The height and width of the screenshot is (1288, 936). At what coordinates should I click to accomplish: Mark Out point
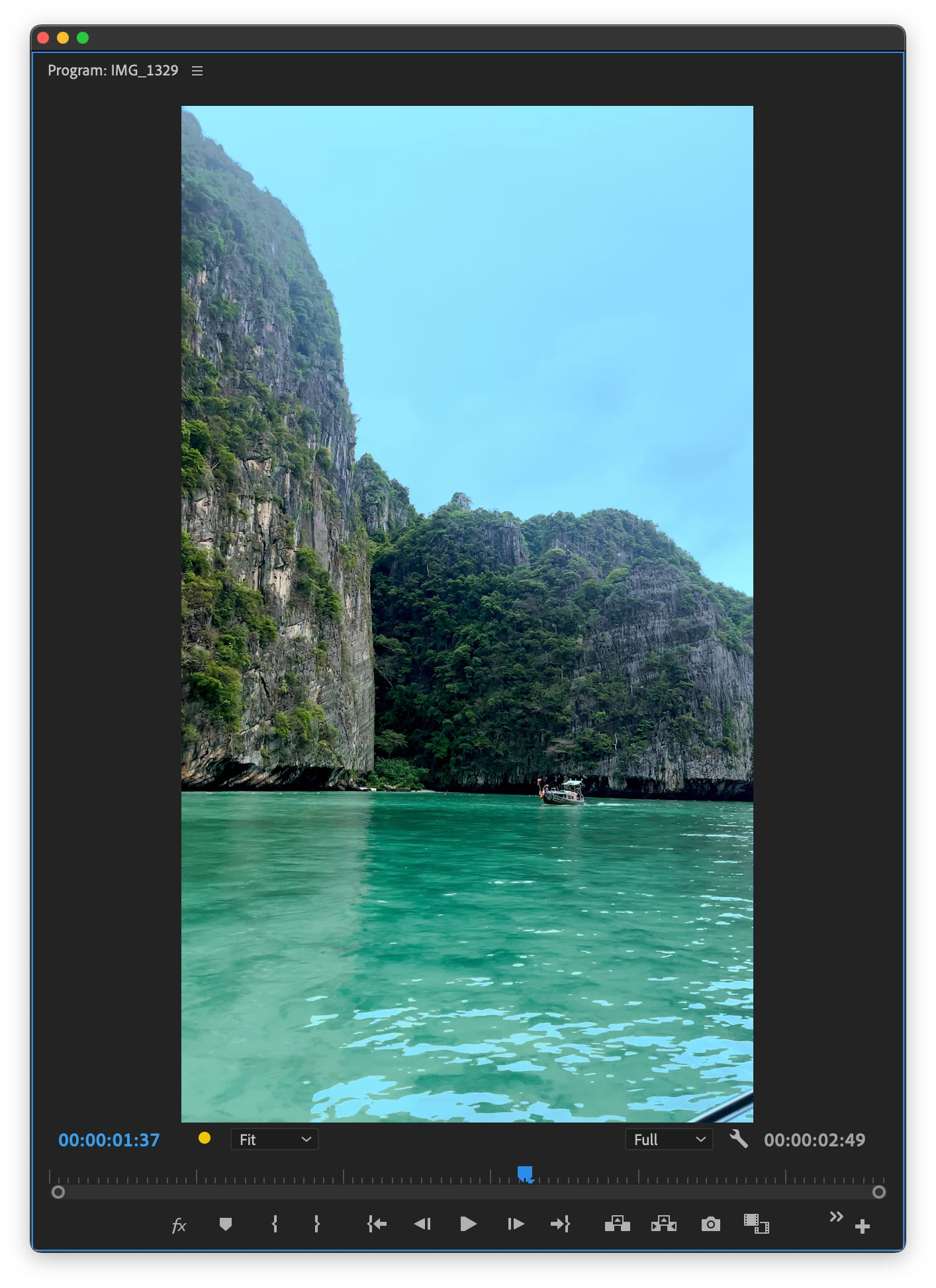[x=317, y=1224]
